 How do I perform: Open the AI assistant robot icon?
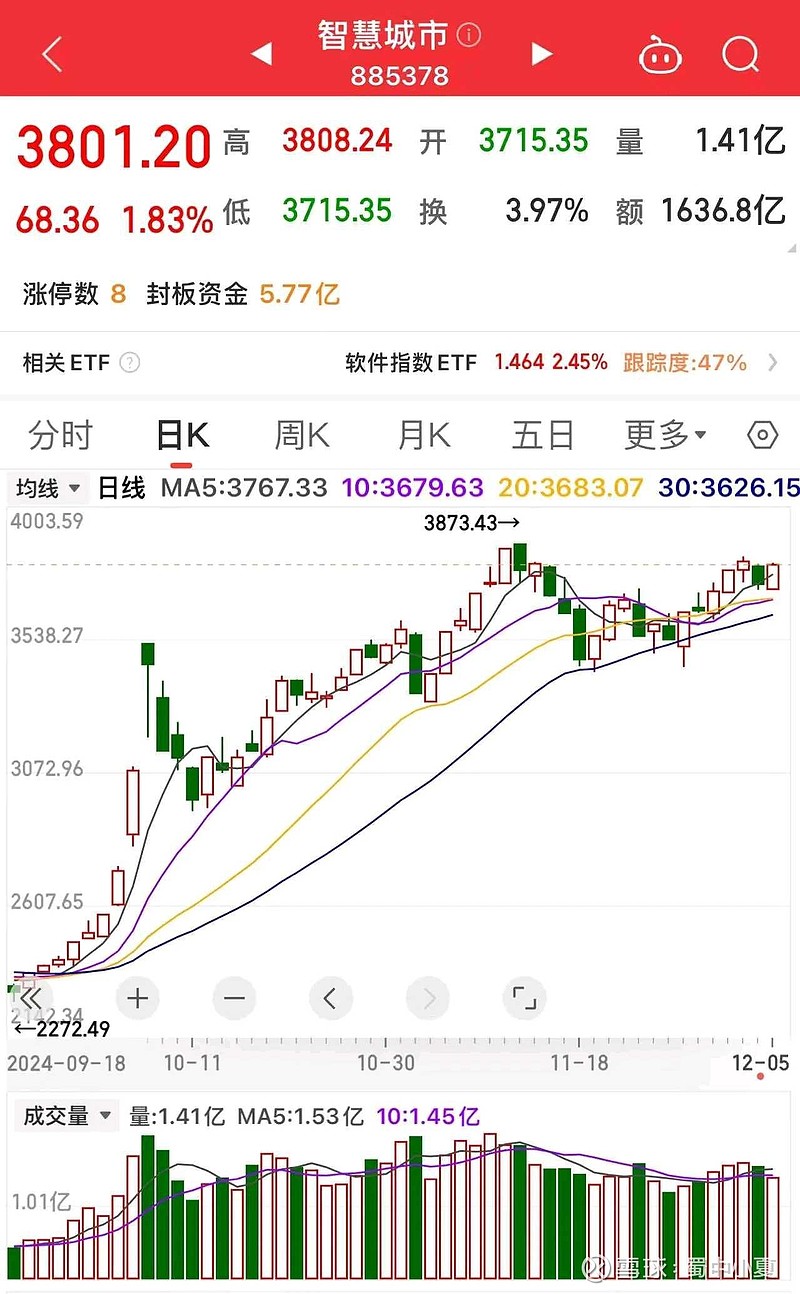tap(660, 54)
